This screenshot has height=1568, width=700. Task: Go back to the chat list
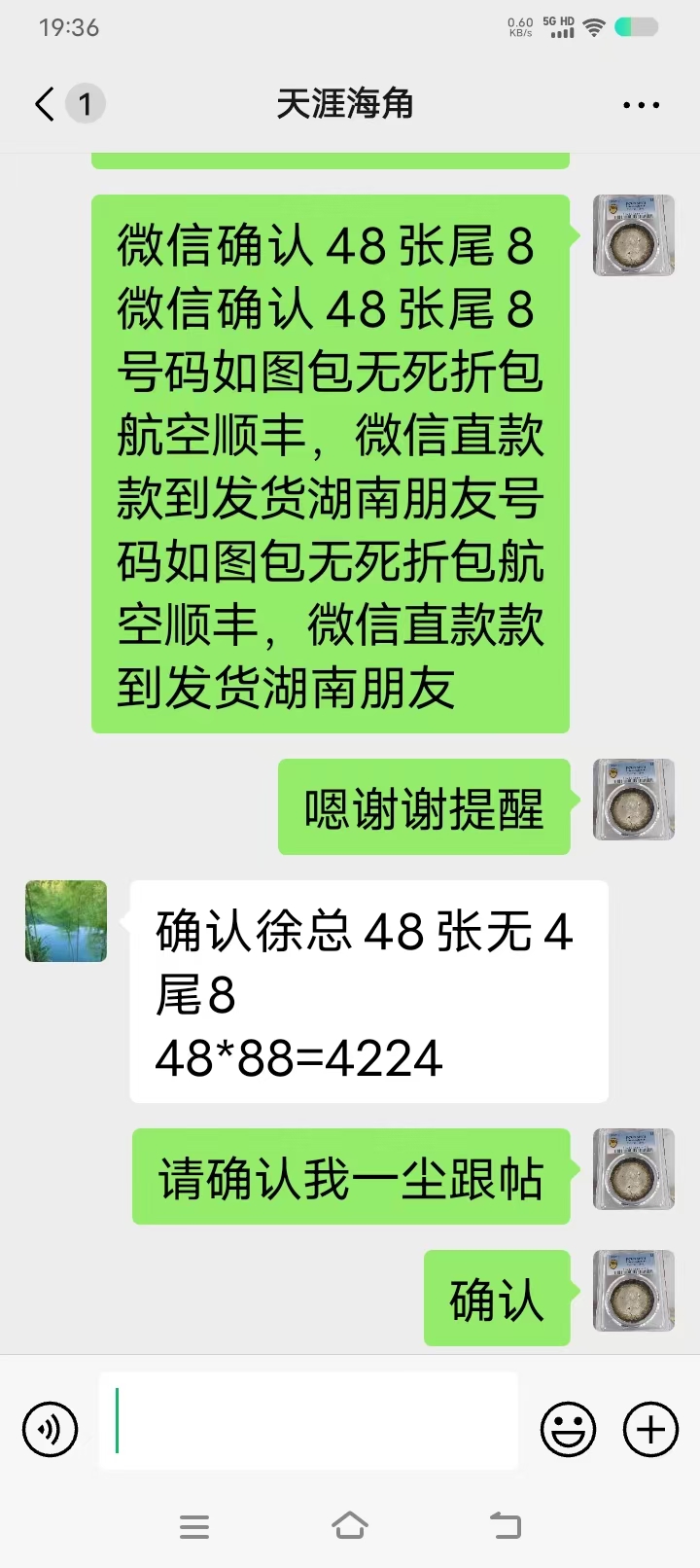[45, 104]
